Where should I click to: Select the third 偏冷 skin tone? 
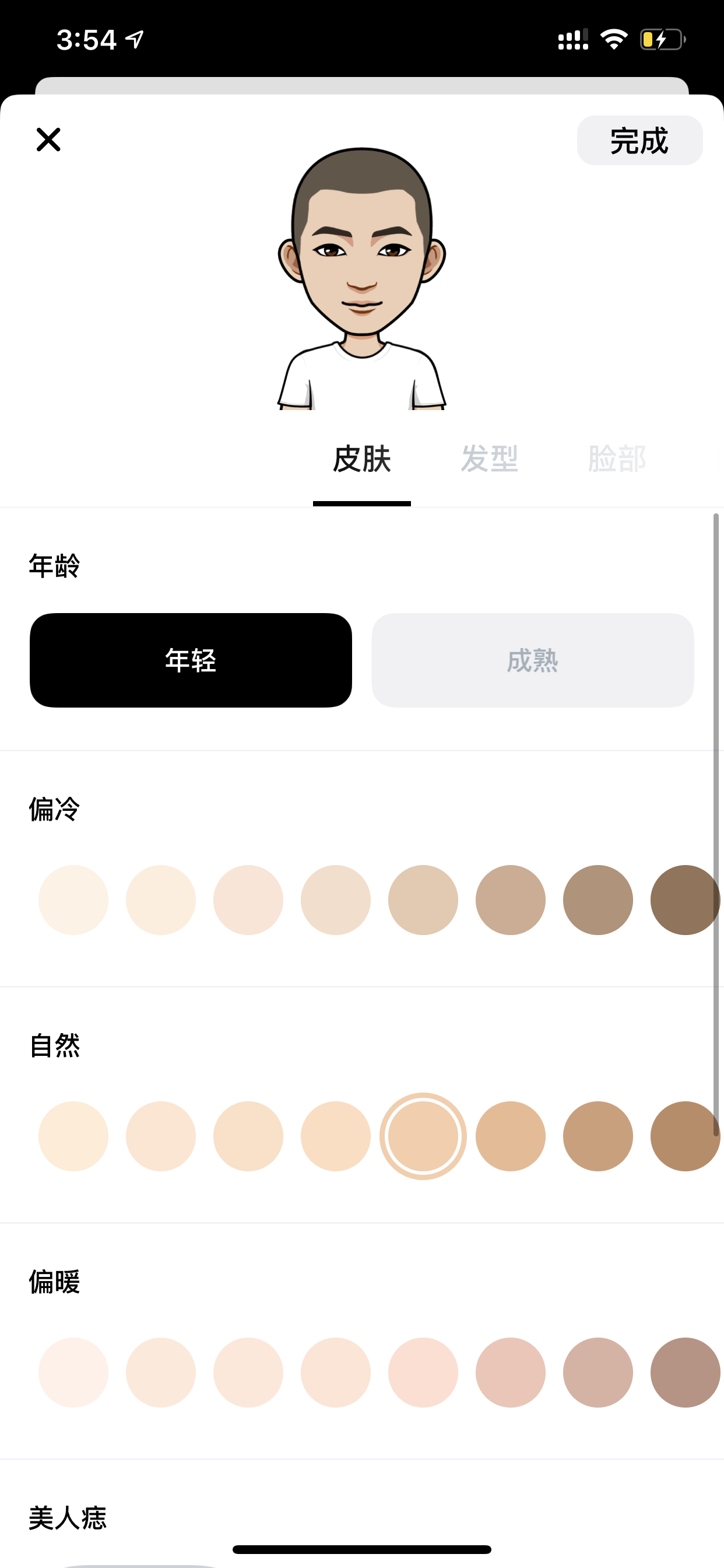(x=248, y=900)
